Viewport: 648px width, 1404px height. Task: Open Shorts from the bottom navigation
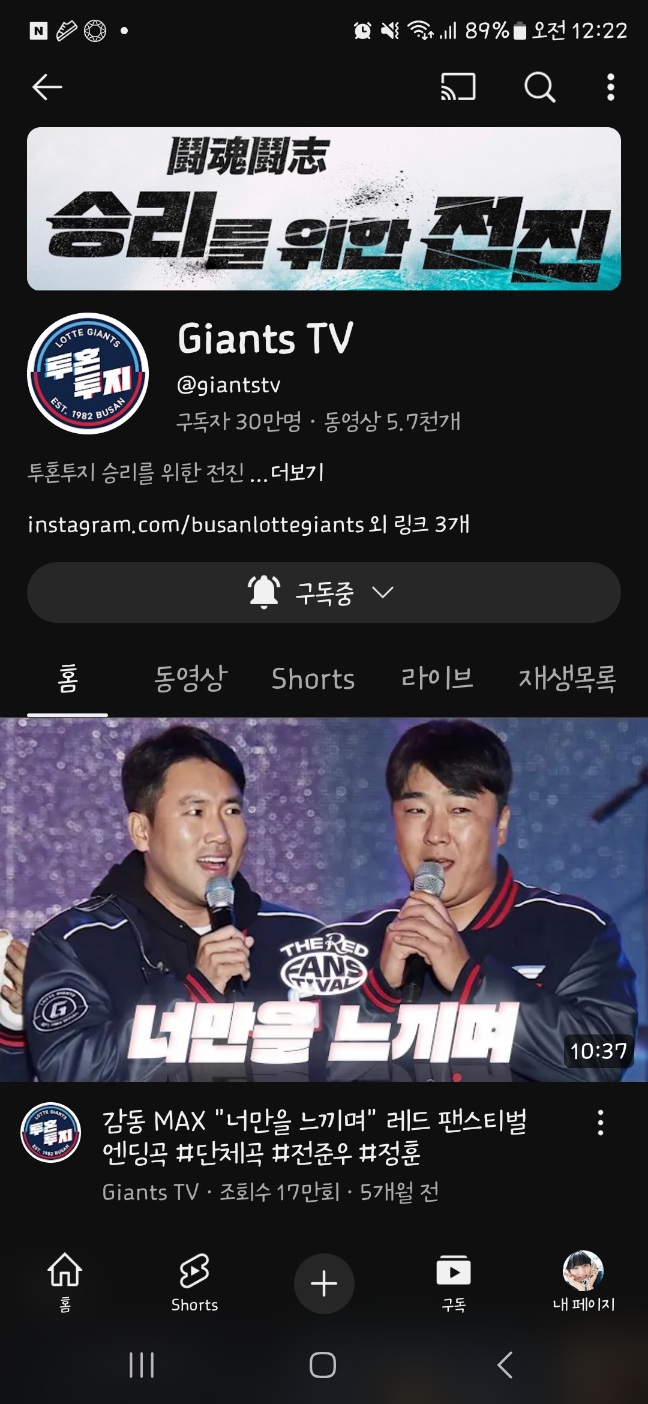[x=194, y=1282]
